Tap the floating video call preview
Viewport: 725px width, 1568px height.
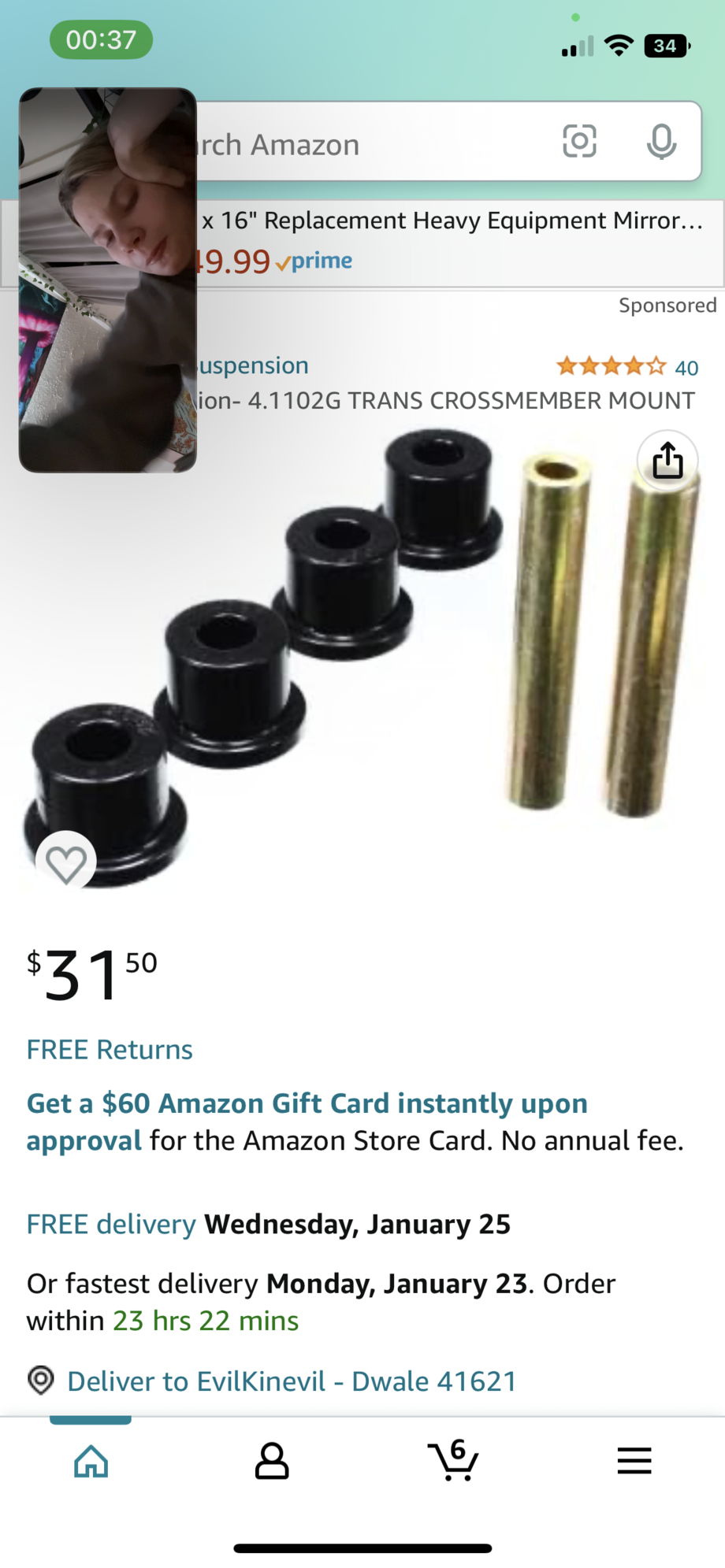point(108,280)
